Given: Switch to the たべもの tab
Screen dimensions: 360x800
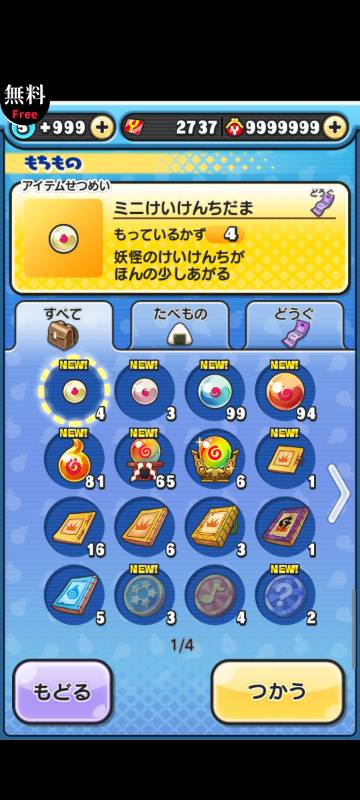Looking at the screenshot, I should tap(181, 325).
